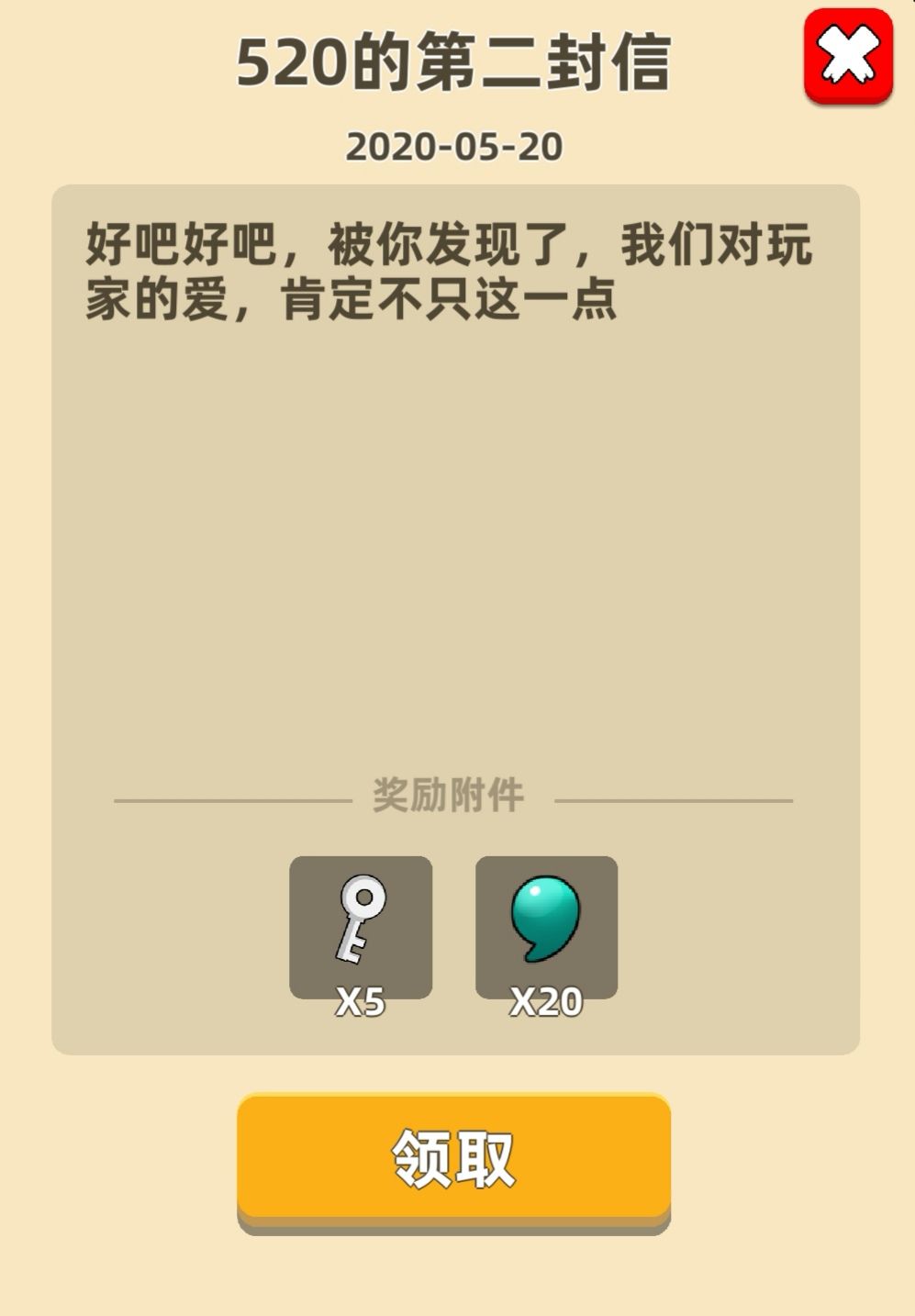This screenshot has width=915, height=1316.
Task: Click the date 2020-05-20
Action: click(456, 147)
